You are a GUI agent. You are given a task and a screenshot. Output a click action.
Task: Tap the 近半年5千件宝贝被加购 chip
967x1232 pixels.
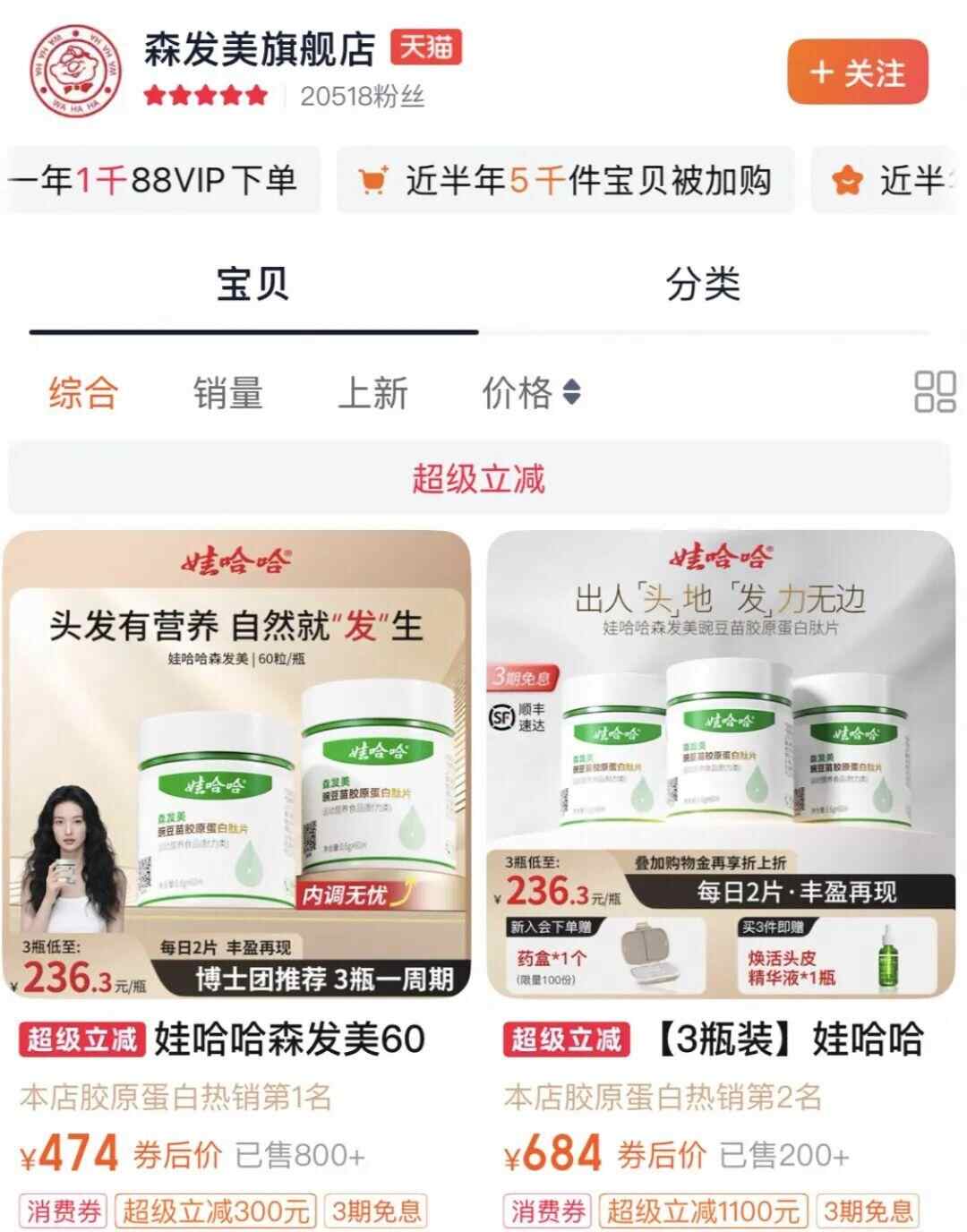point(565,181)
